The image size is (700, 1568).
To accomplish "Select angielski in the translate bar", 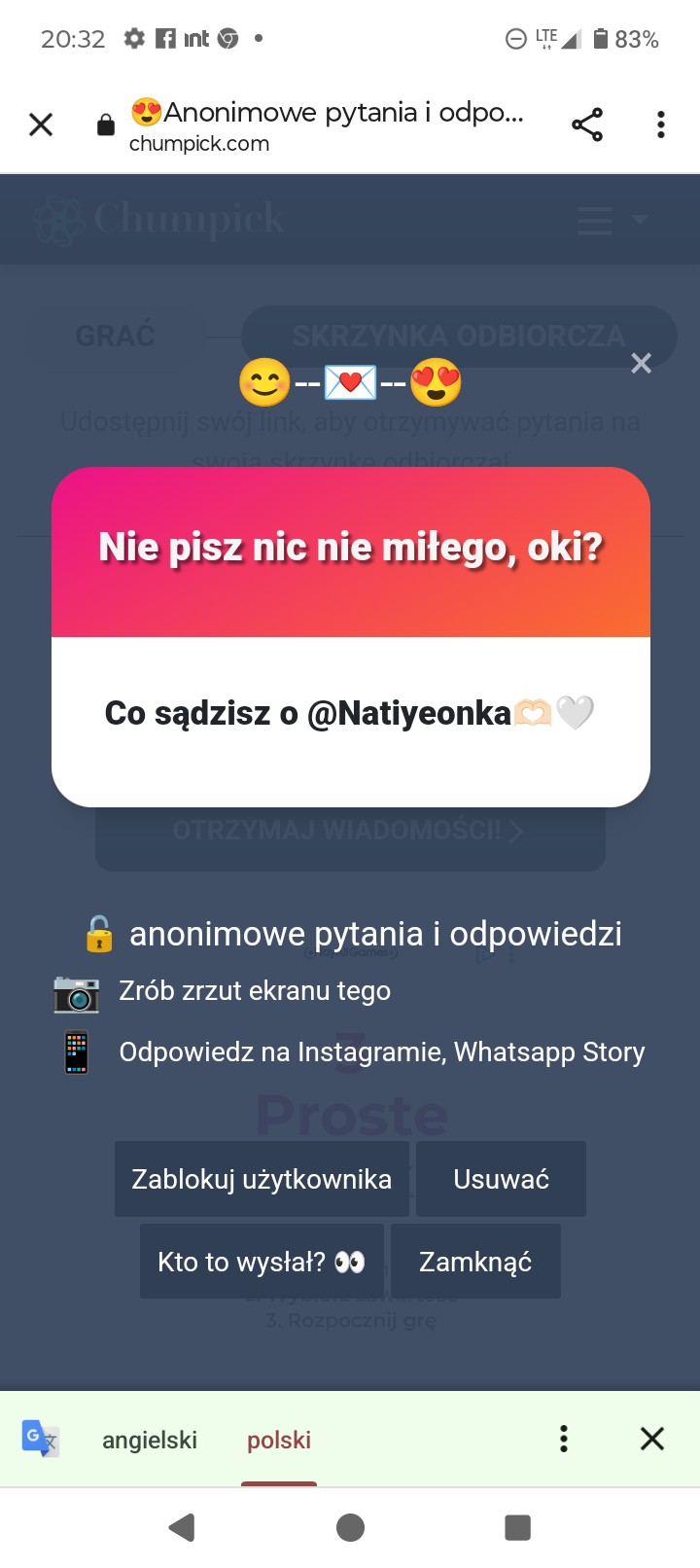I will (150, 1440).
